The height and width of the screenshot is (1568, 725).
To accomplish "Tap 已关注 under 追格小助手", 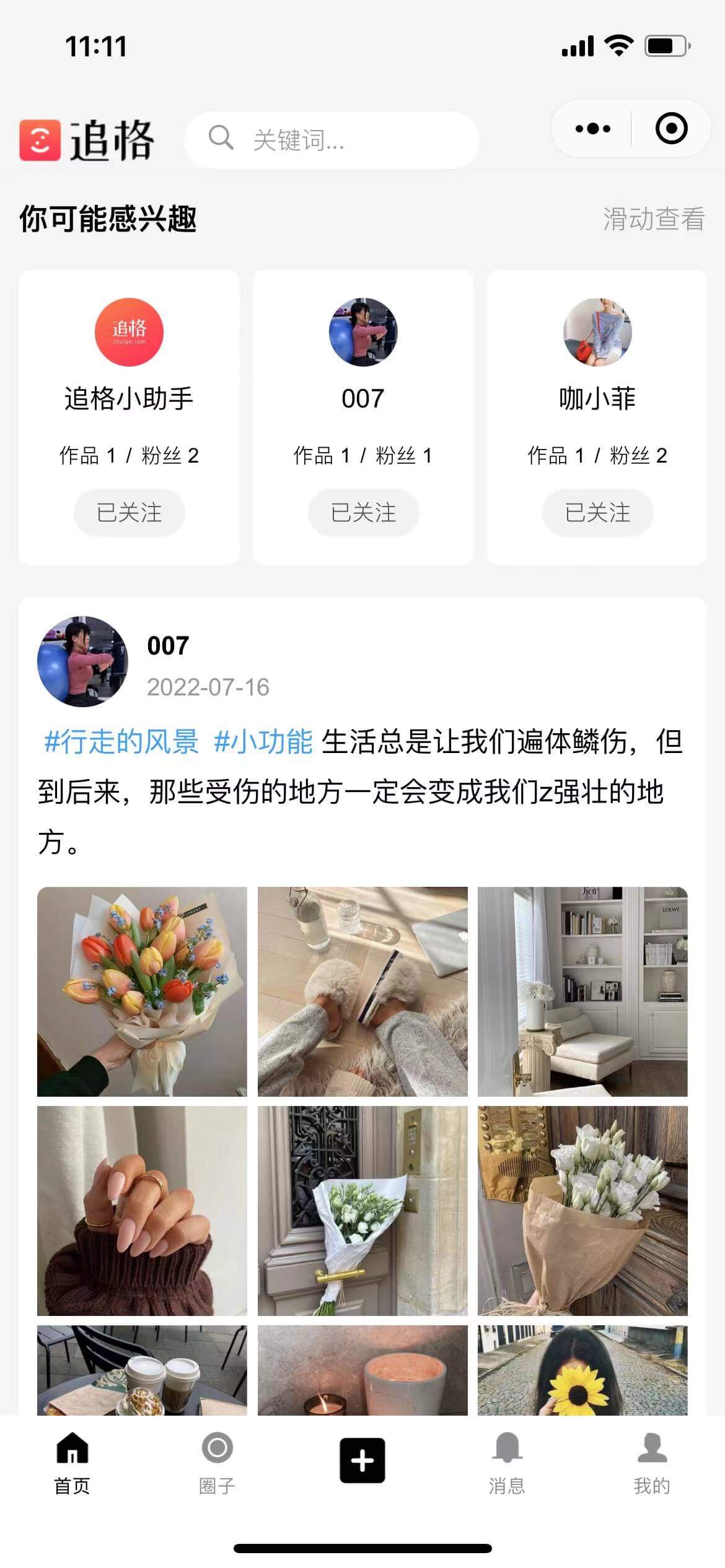I will pos(129,512).
